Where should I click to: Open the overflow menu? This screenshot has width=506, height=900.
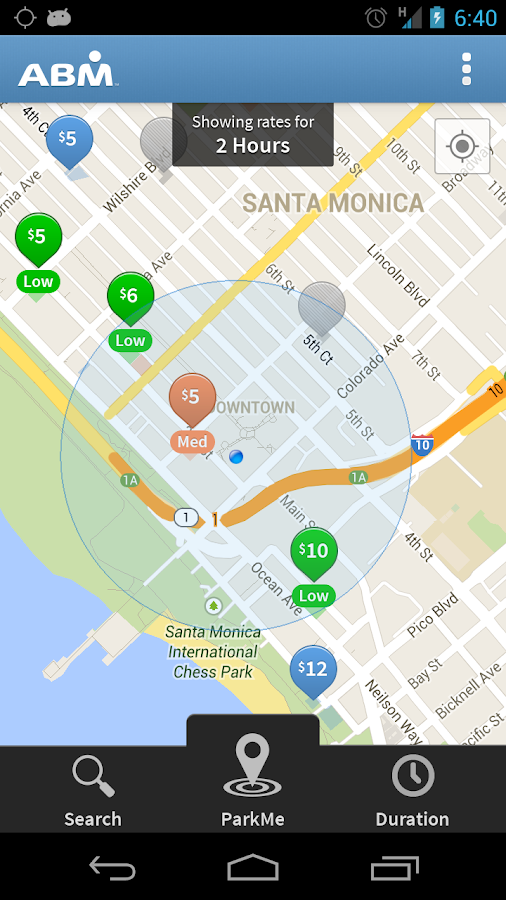click(x=466, y=69)
